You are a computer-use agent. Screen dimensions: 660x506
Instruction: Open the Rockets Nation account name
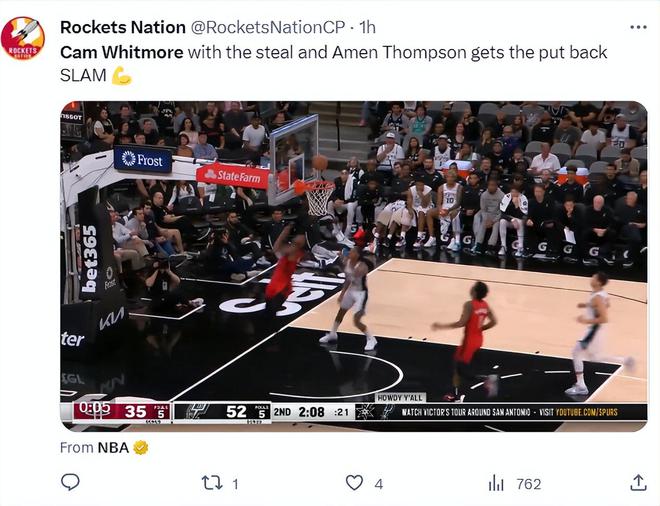123,27
